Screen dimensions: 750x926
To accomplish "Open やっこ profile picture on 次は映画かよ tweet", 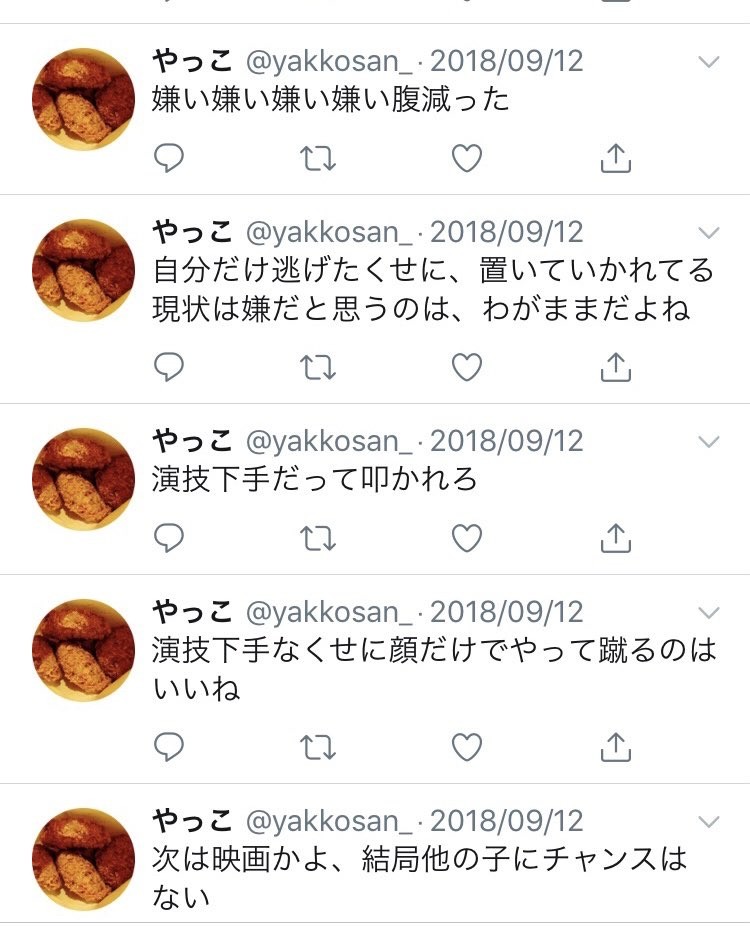I will point(83,858).
